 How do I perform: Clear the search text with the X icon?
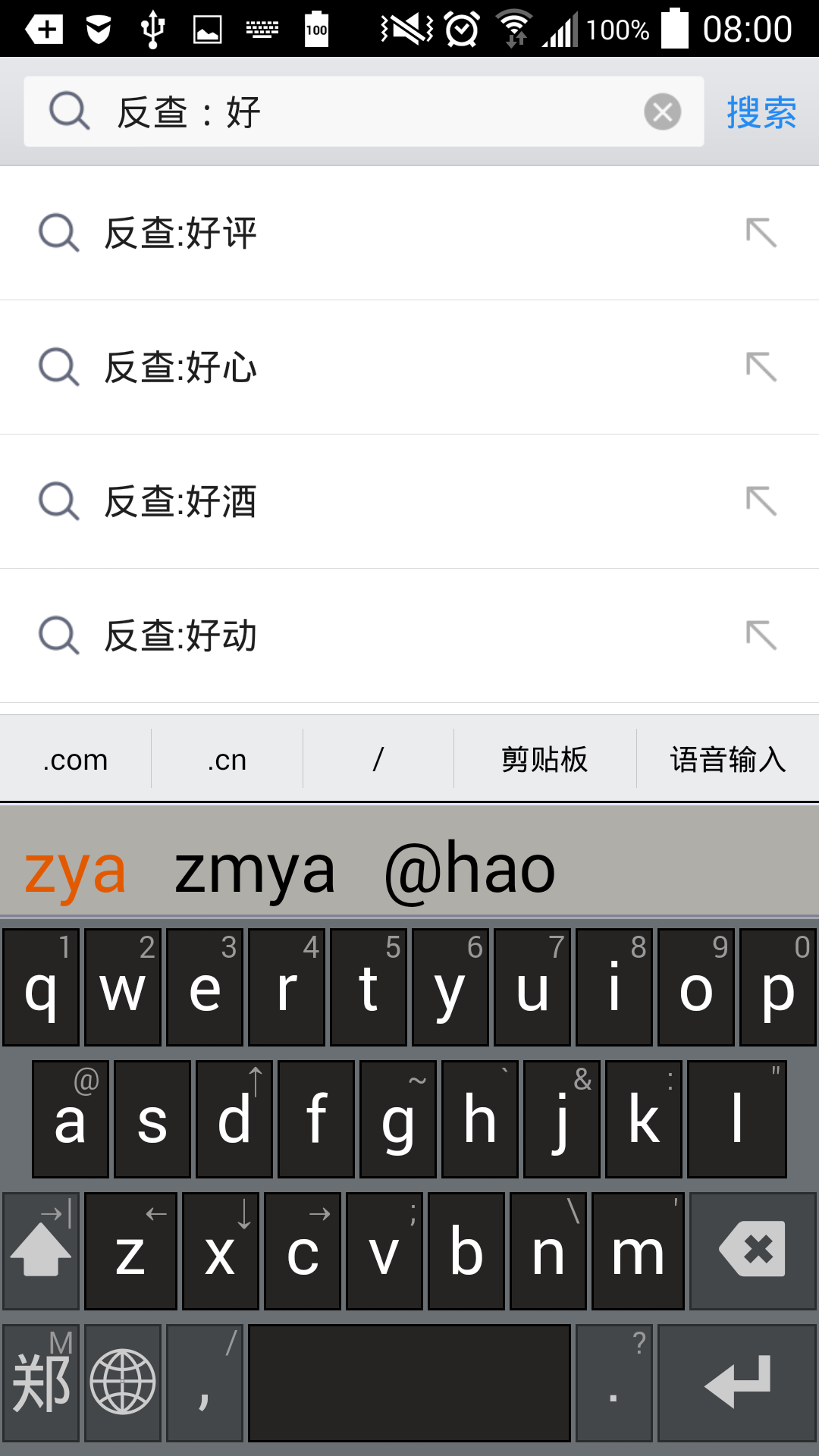point(662,112)
